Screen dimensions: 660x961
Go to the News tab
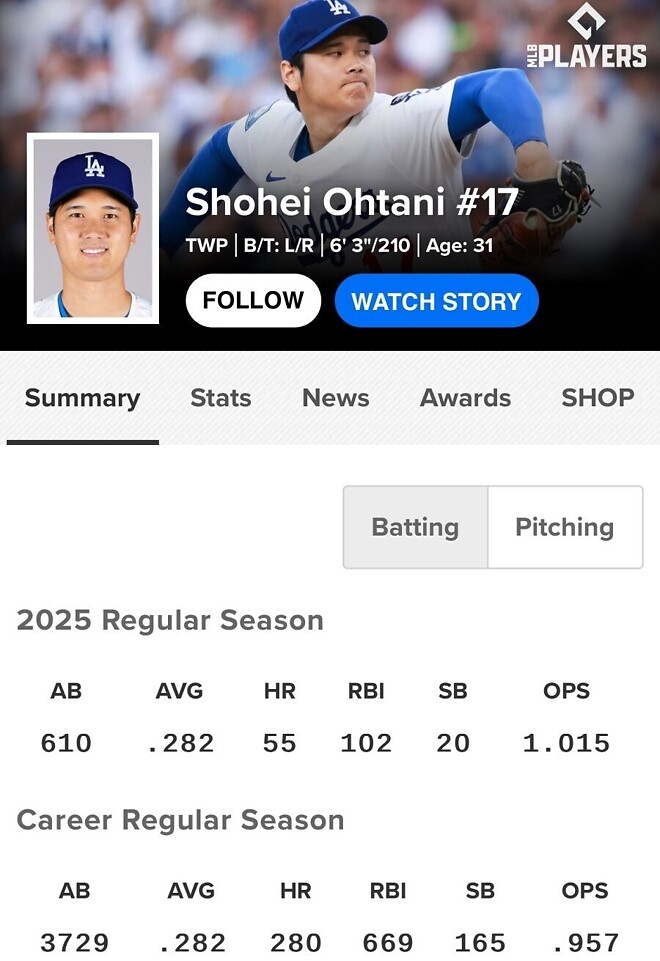(335, 398)
